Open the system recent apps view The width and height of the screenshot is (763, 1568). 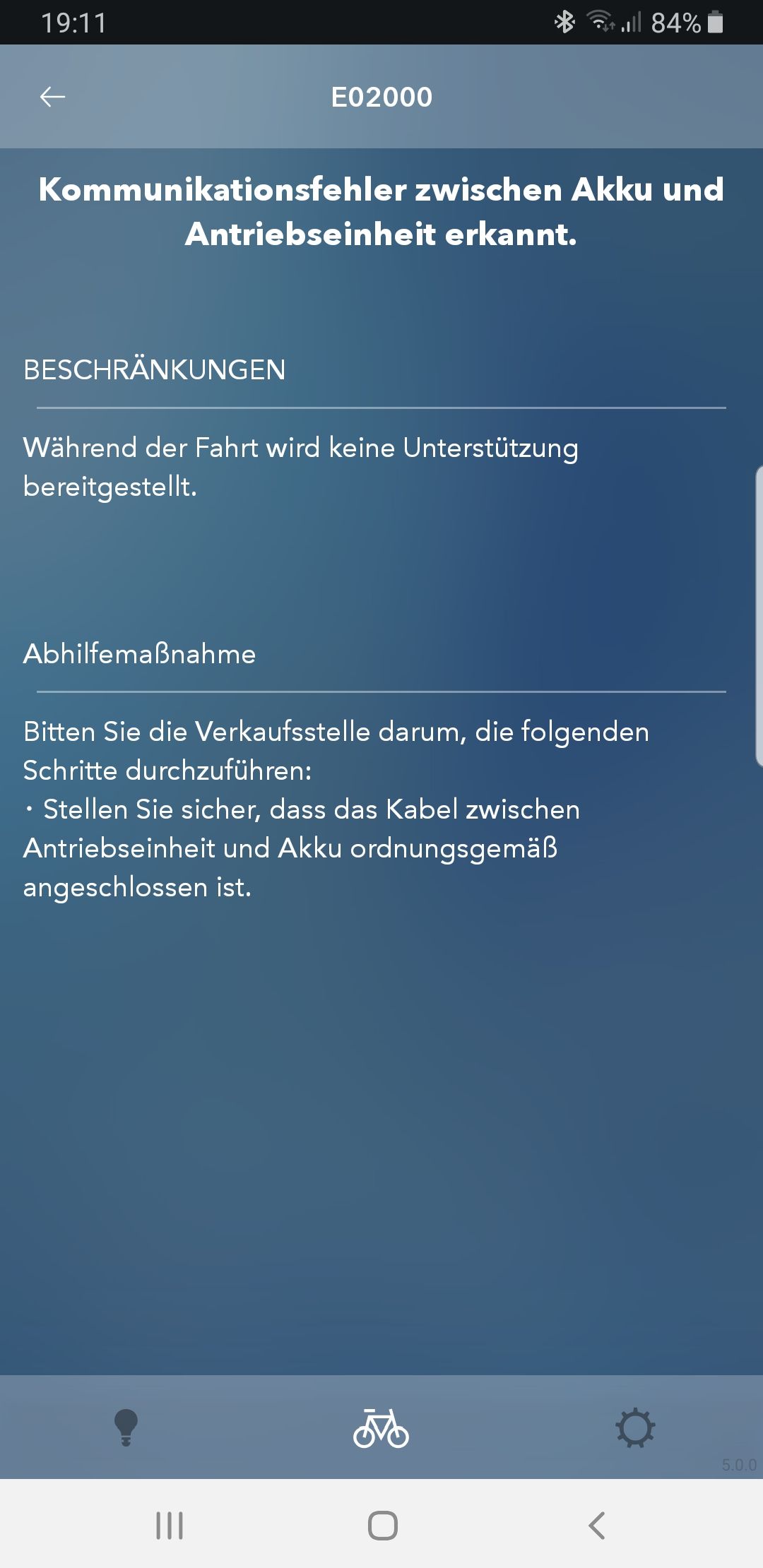pyautogui.click(x=170, y=1525)
